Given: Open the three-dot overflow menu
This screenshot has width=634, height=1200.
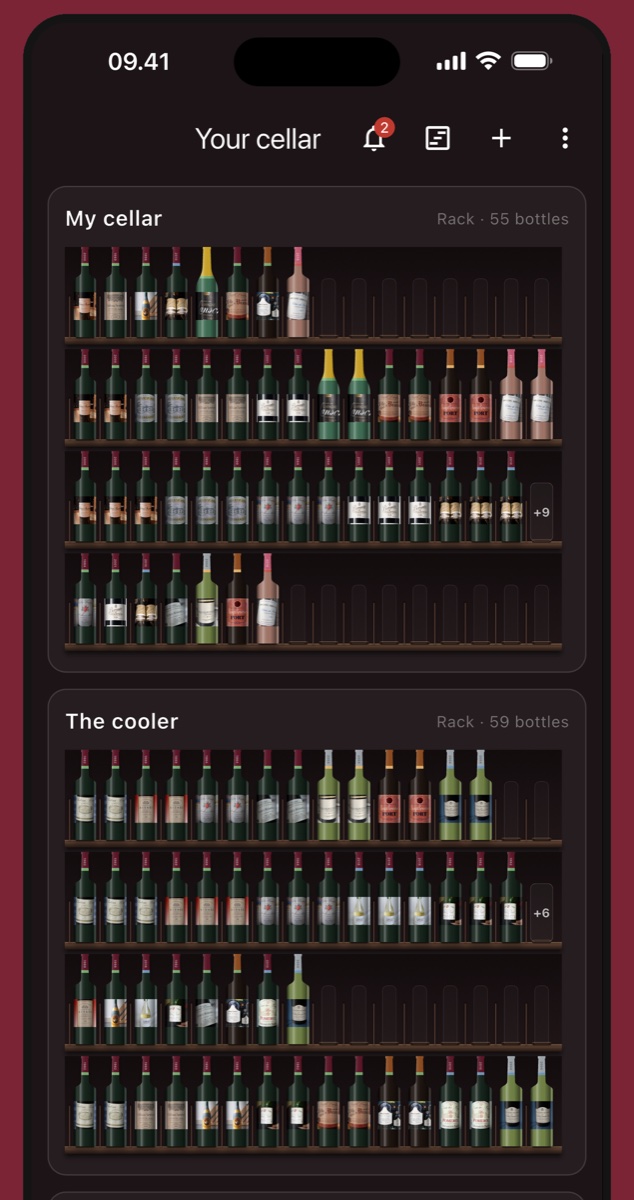Looking at the screenshot, I should [x=565, y=138].
